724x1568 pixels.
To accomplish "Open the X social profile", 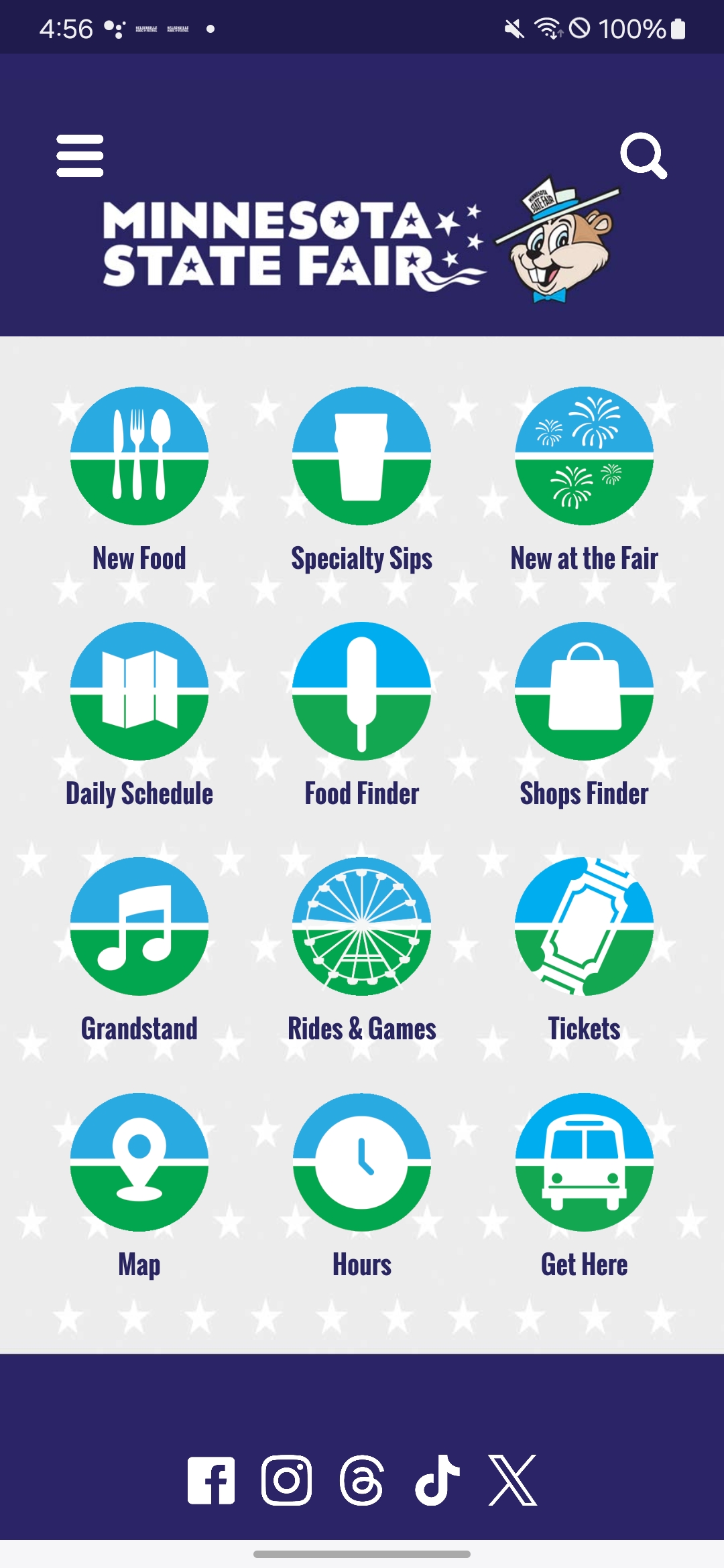I will (513, 1480).
